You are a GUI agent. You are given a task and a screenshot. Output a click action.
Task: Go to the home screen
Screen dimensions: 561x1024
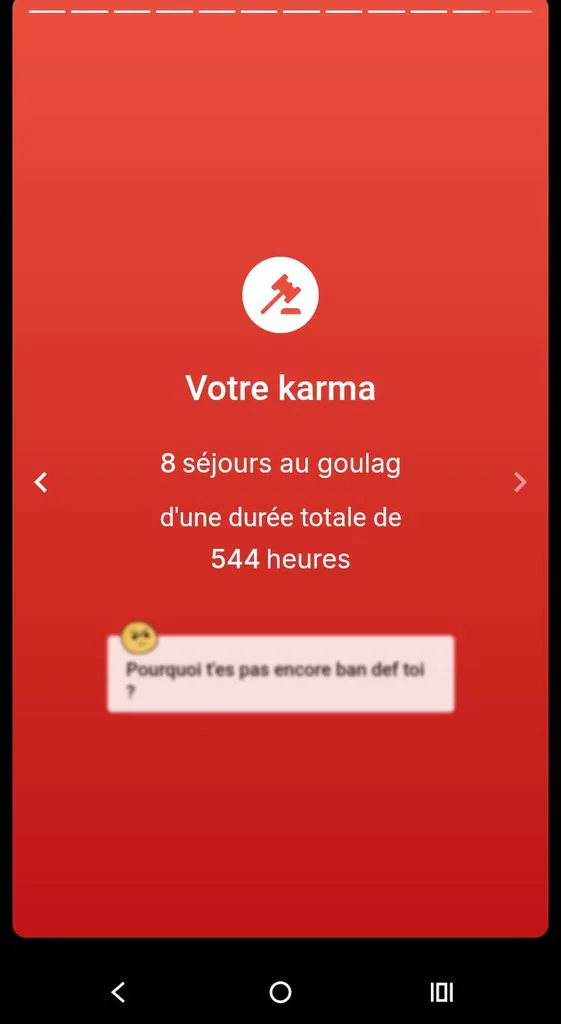point(280,992)
